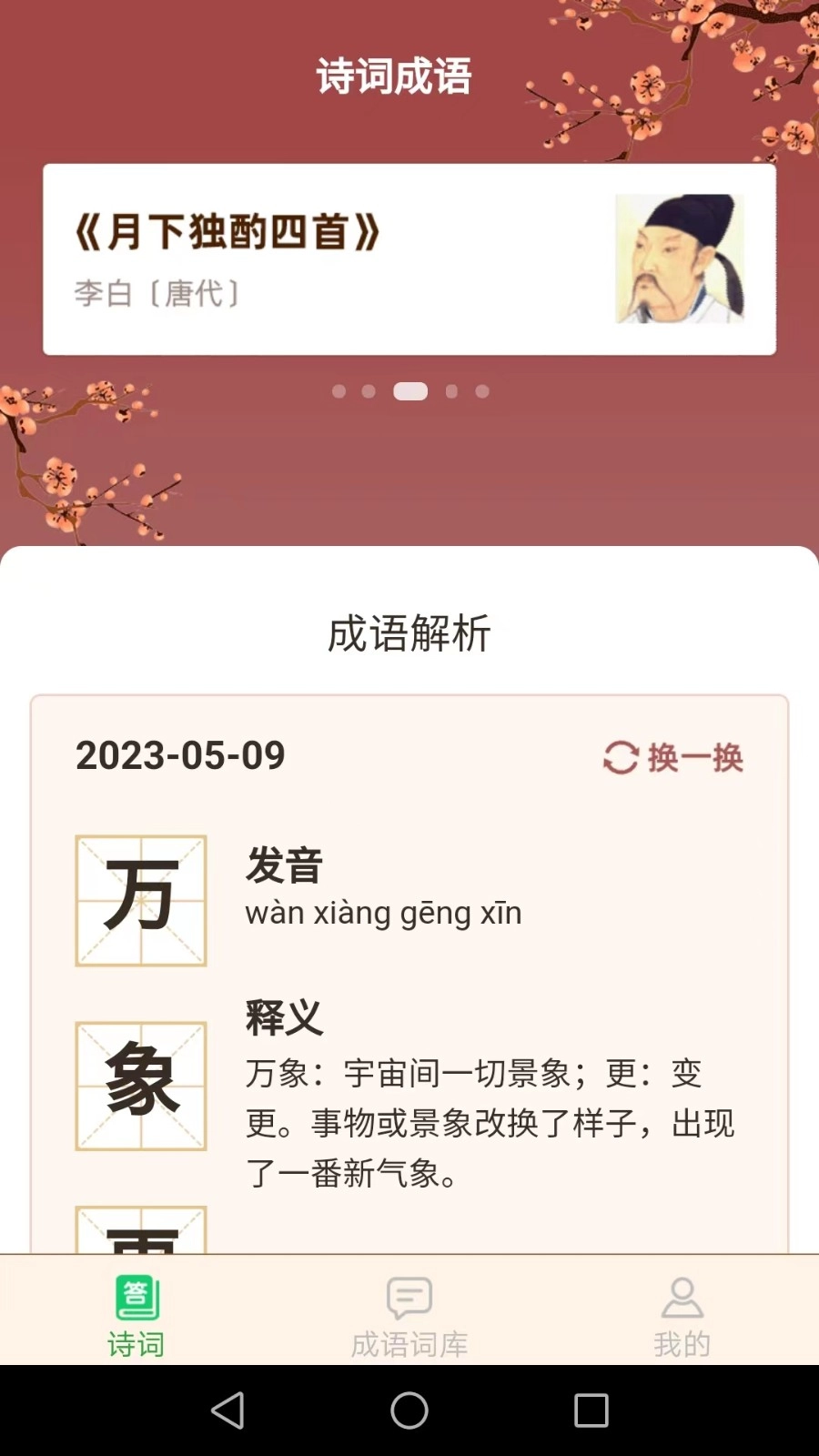The image size is (819, 1456).
Task: Tap the Android home circle button
Action: [x=409, y=1411]
